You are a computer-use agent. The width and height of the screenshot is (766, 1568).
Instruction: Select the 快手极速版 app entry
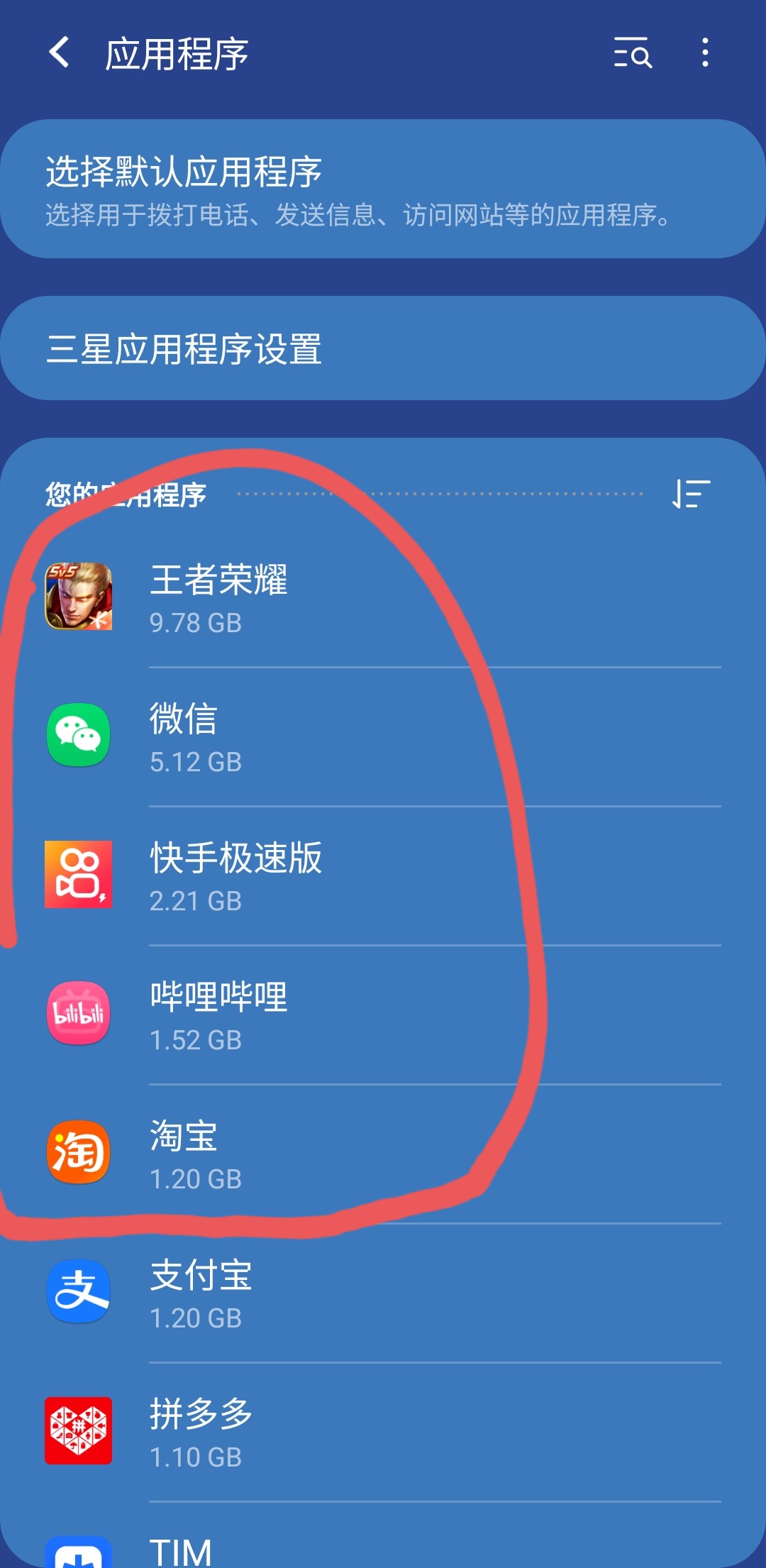[383, 876]
